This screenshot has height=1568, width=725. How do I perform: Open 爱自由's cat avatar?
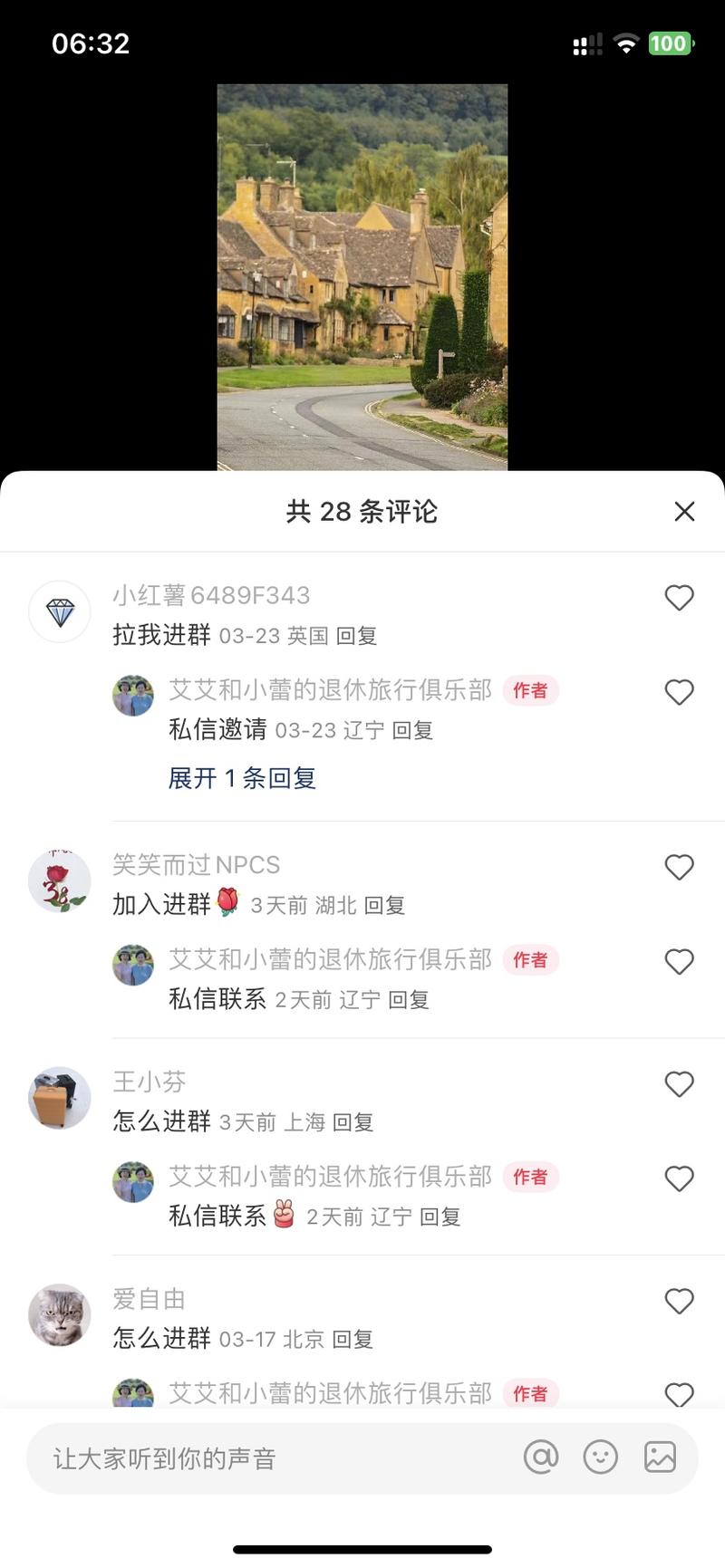click(60, 1315)
